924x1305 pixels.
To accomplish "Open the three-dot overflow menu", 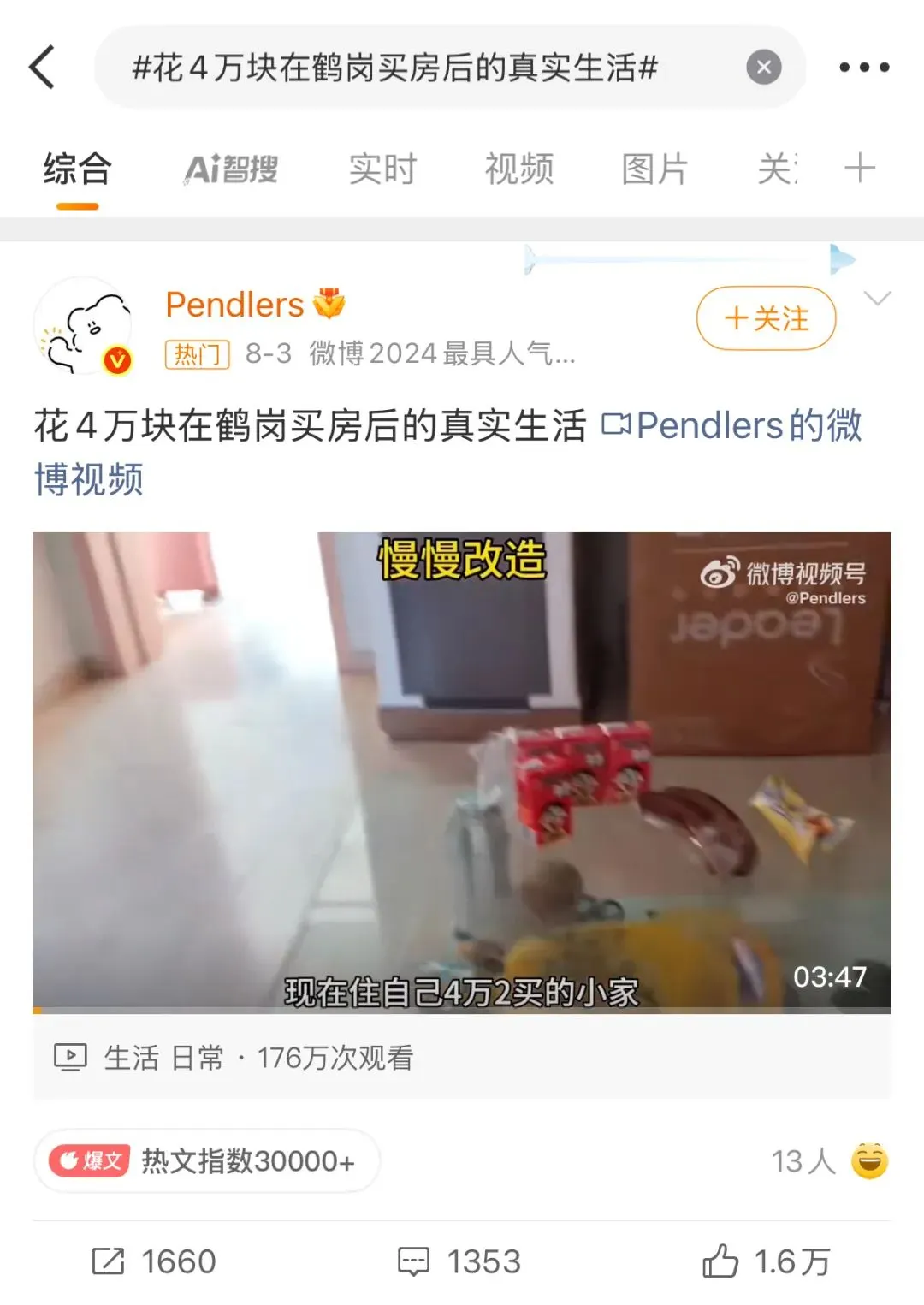I will point(863,68).
